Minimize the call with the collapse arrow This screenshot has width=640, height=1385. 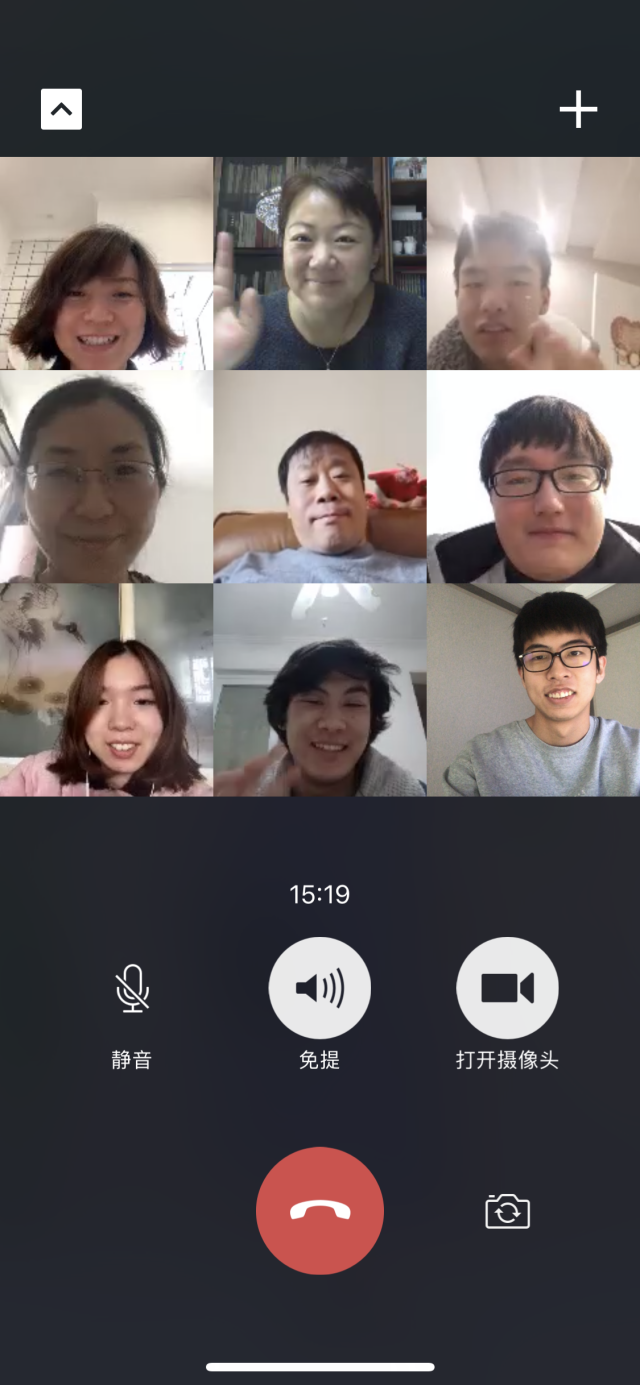(61, 110)
